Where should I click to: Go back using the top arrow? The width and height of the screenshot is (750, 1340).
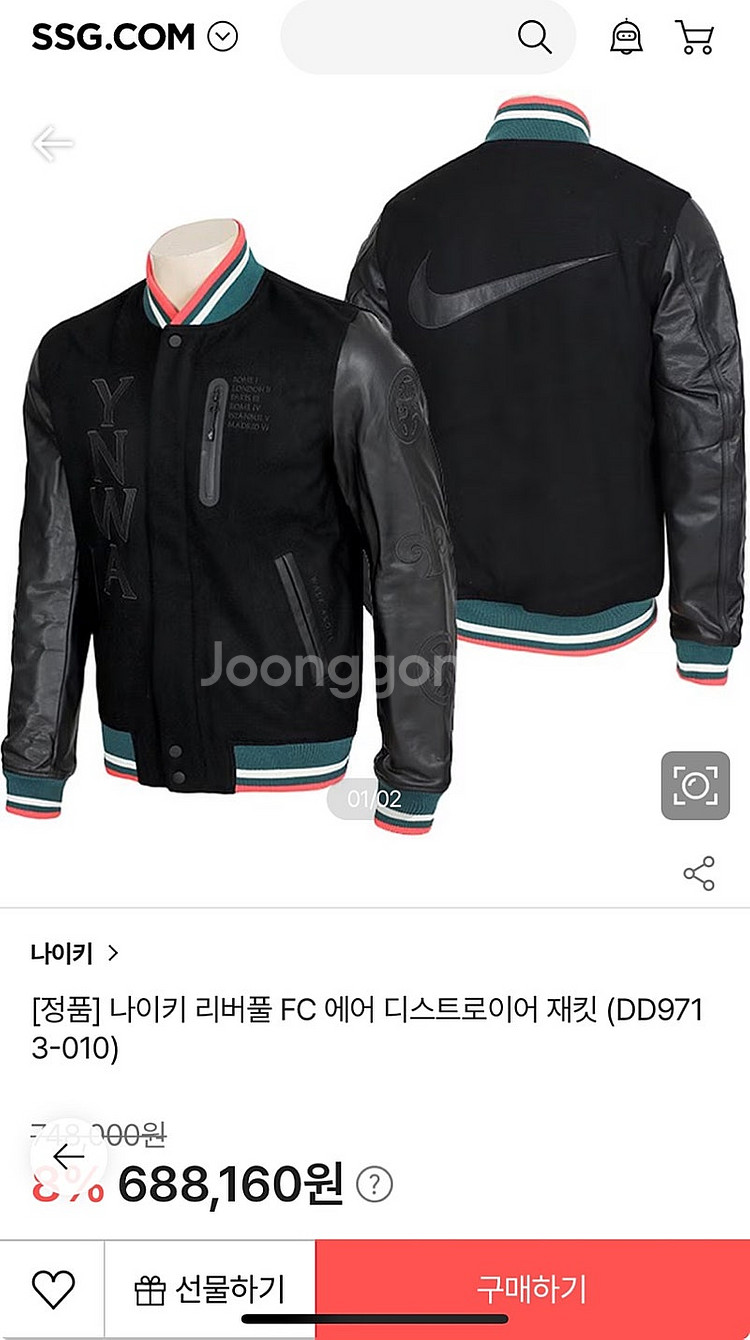click(x=51, y=143)
